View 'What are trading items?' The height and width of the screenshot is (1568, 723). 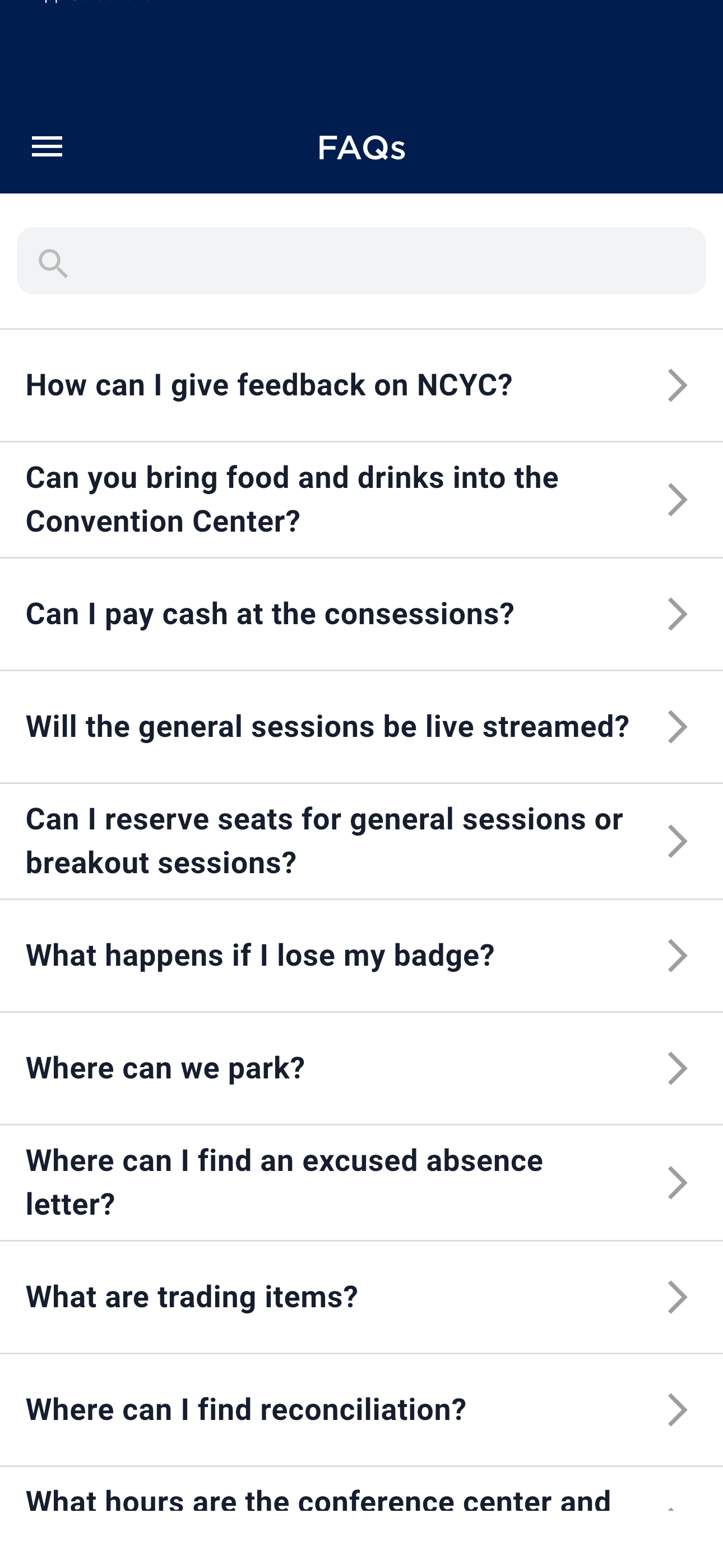click(x=361, y=1297)
